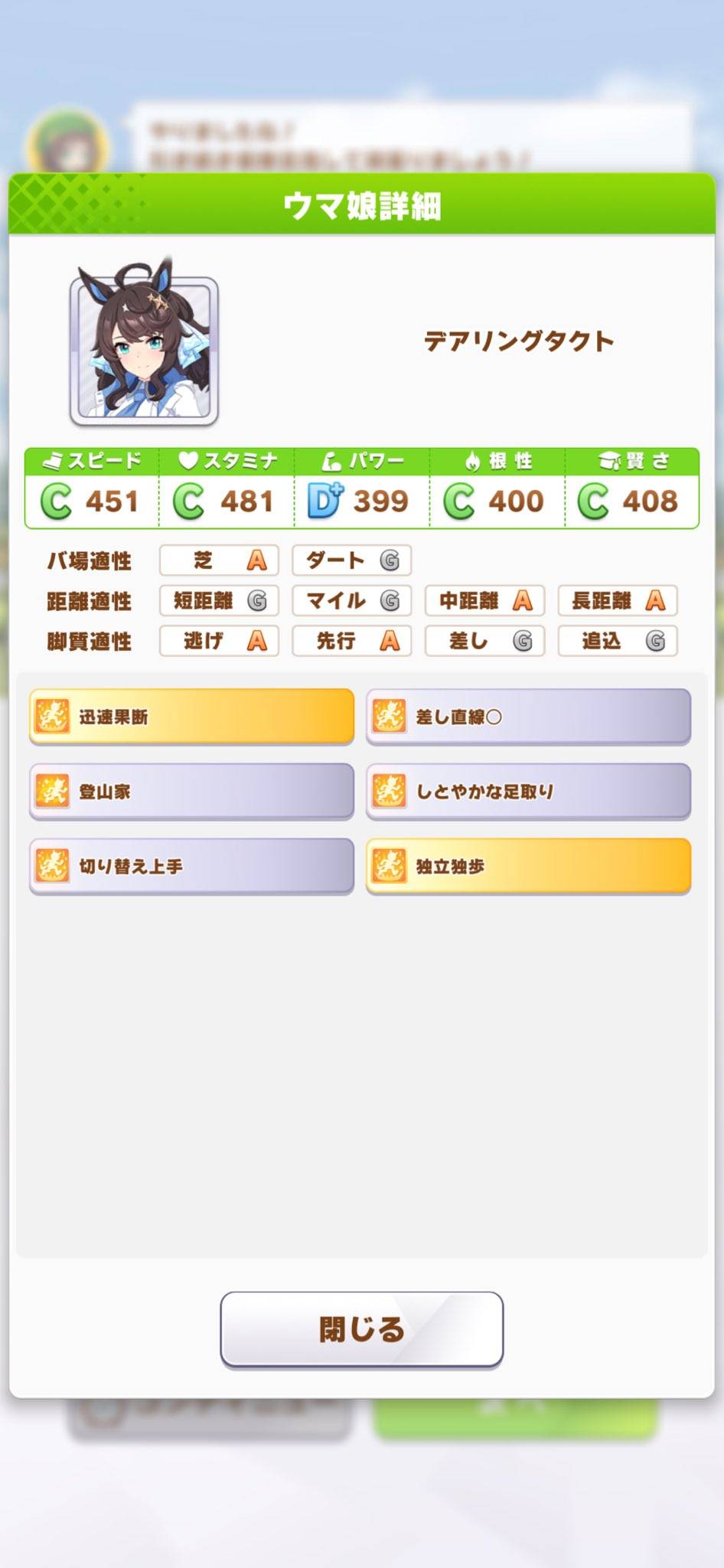
Task: Show details for しとやかな足取り
Action: click(x=528, y=791)
